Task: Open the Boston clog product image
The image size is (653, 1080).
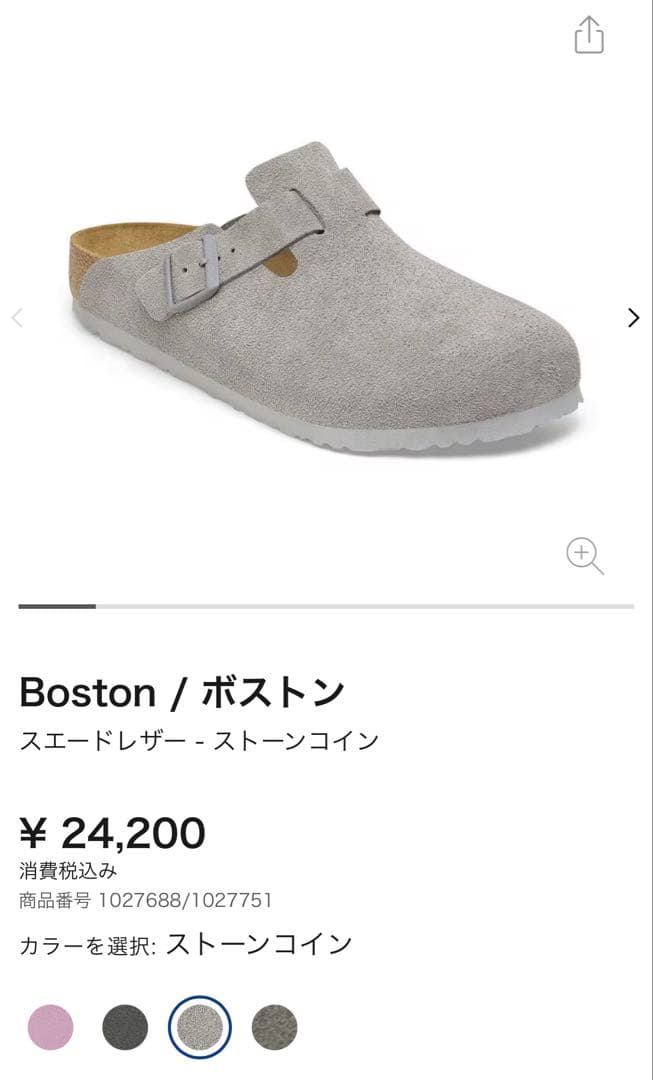Action: tap(325, 300)
